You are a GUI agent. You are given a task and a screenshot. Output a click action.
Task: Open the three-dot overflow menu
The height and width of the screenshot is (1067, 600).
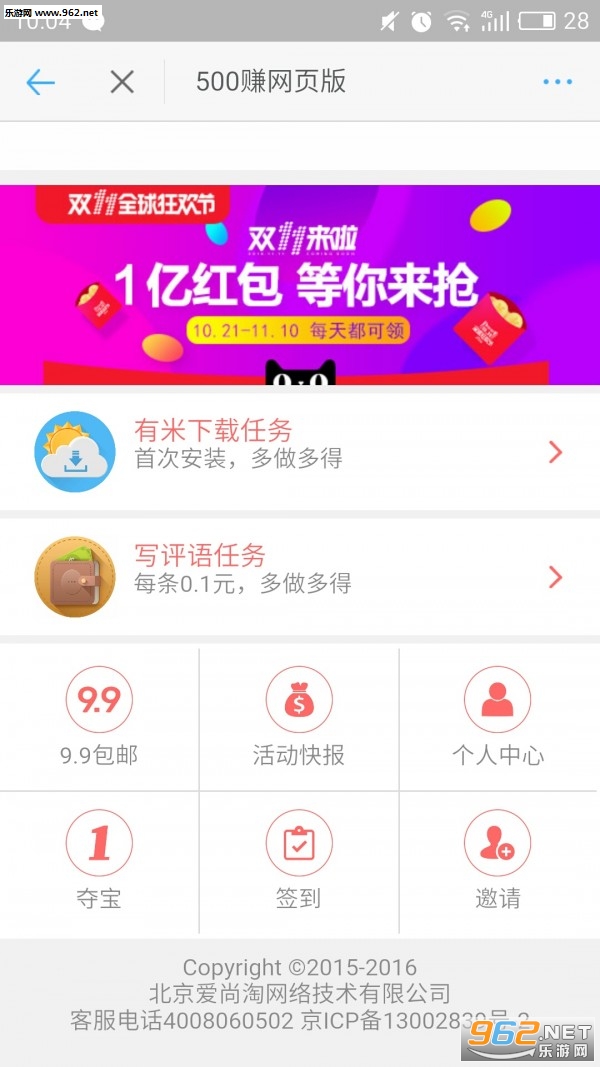point(557,82)
